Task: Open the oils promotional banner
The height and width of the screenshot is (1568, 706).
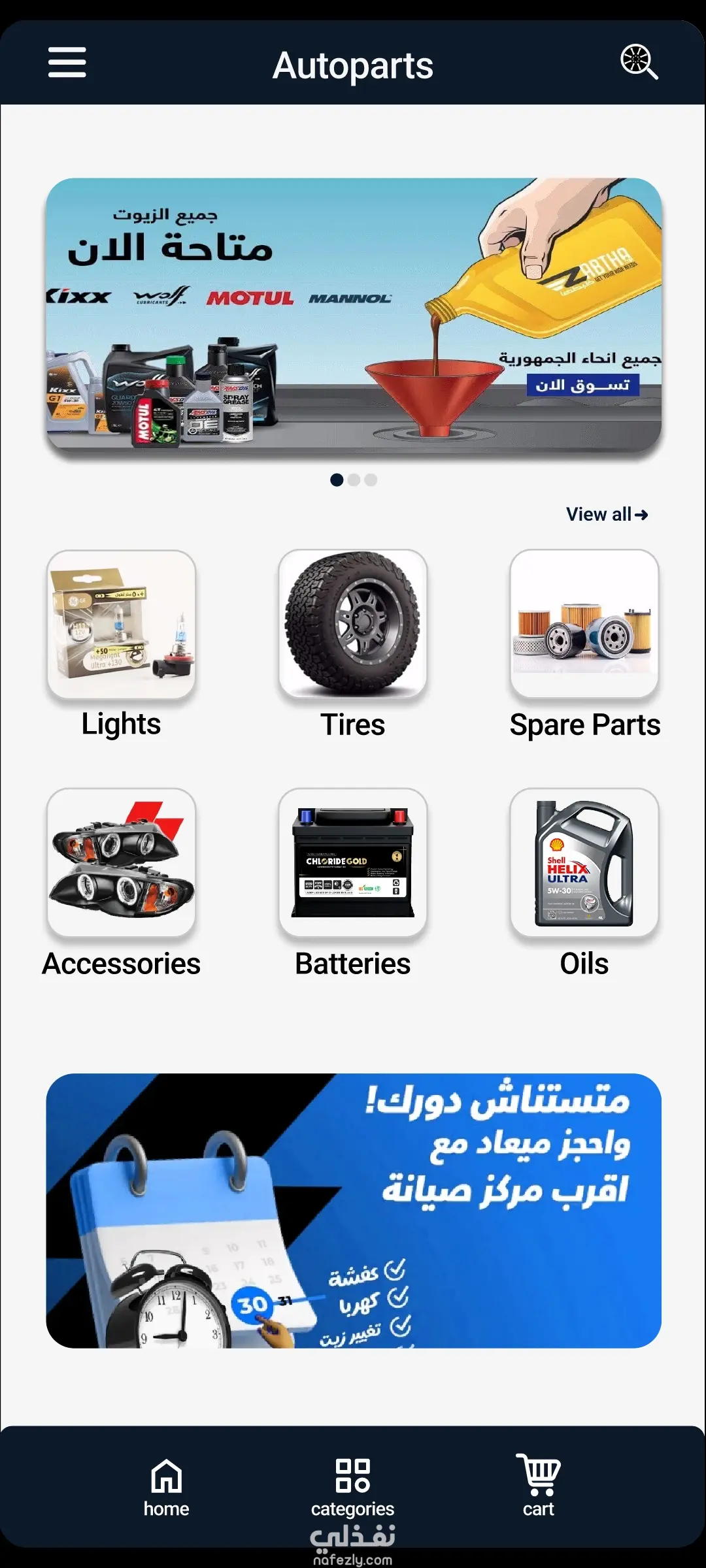Action: tap(354, 314)
